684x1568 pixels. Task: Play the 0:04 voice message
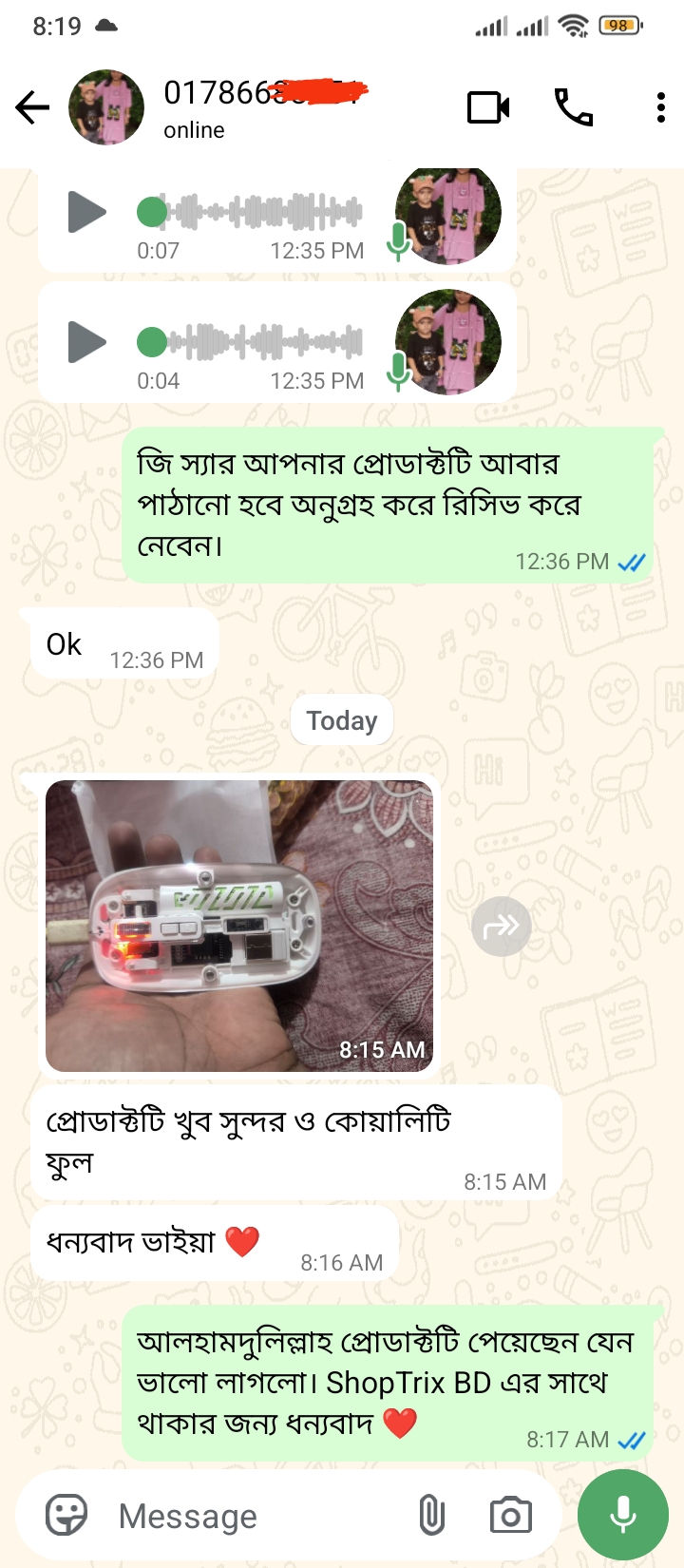[x=86, y=342]
